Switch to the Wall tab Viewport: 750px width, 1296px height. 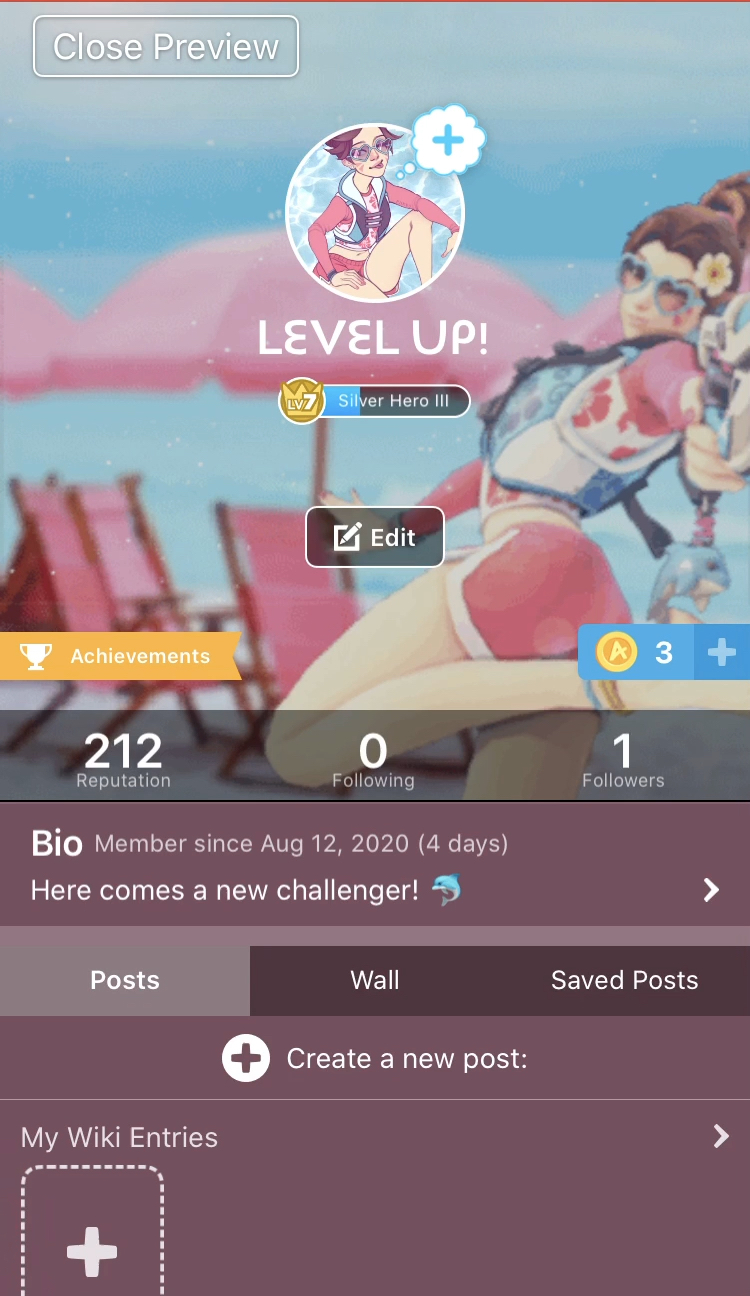click(375, 980)
